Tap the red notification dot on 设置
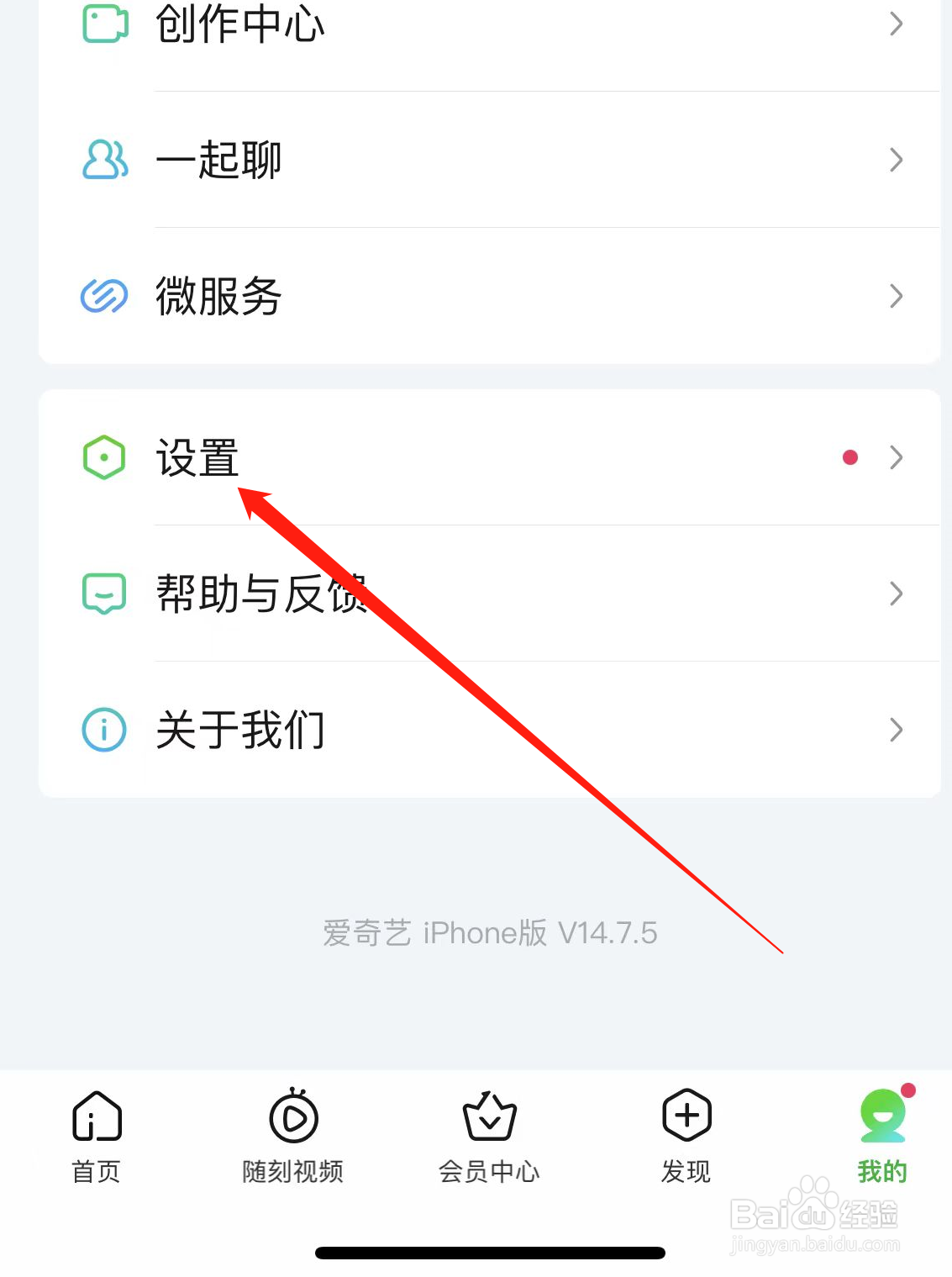Viewport: 952px width, 1277px height. pyautogui.click(x=850, y=458)
